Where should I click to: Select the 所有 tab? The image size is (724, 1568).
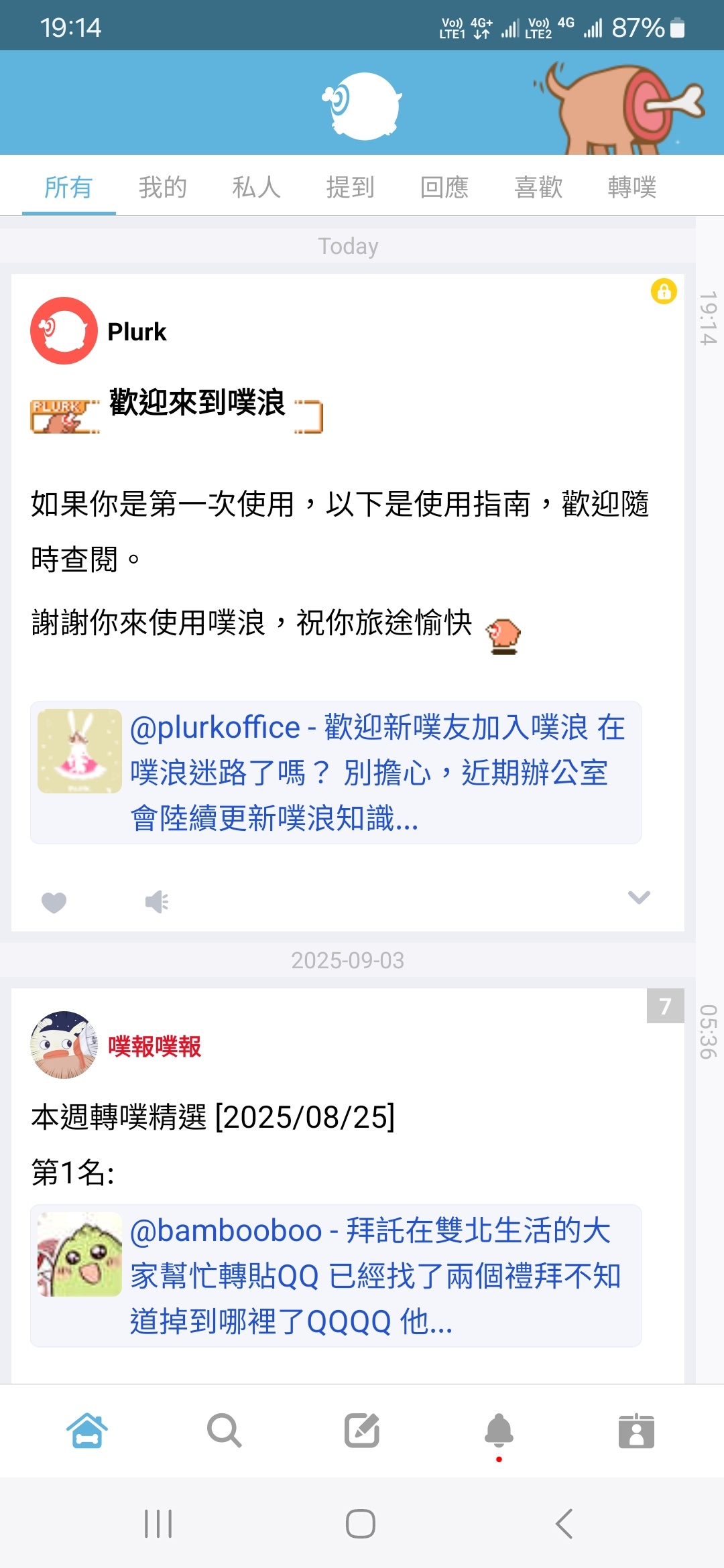[68, 187]
